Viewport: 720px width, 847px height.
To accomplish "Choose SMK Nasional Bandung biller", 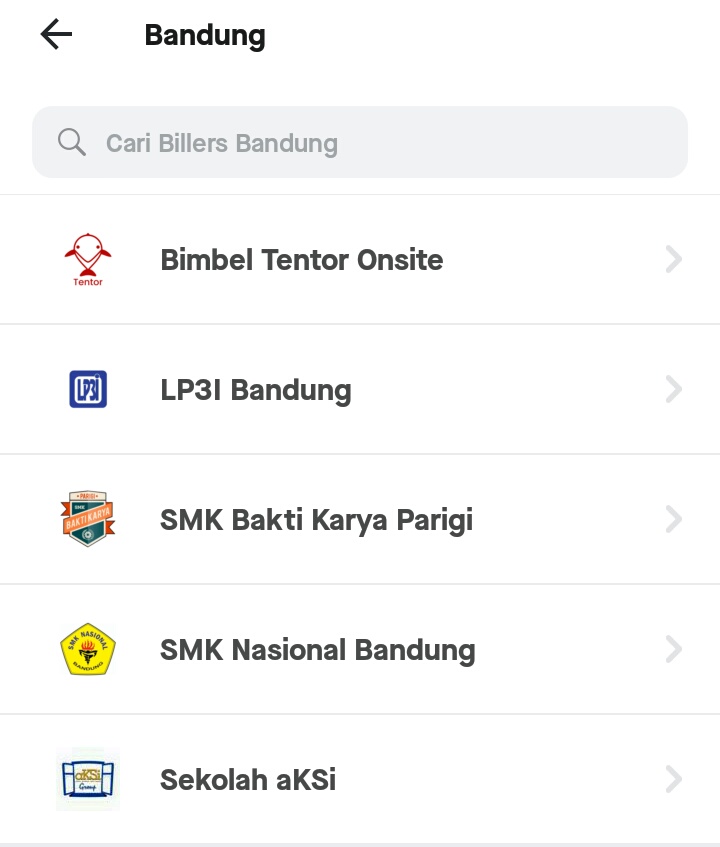I will [x=360, y=650].
